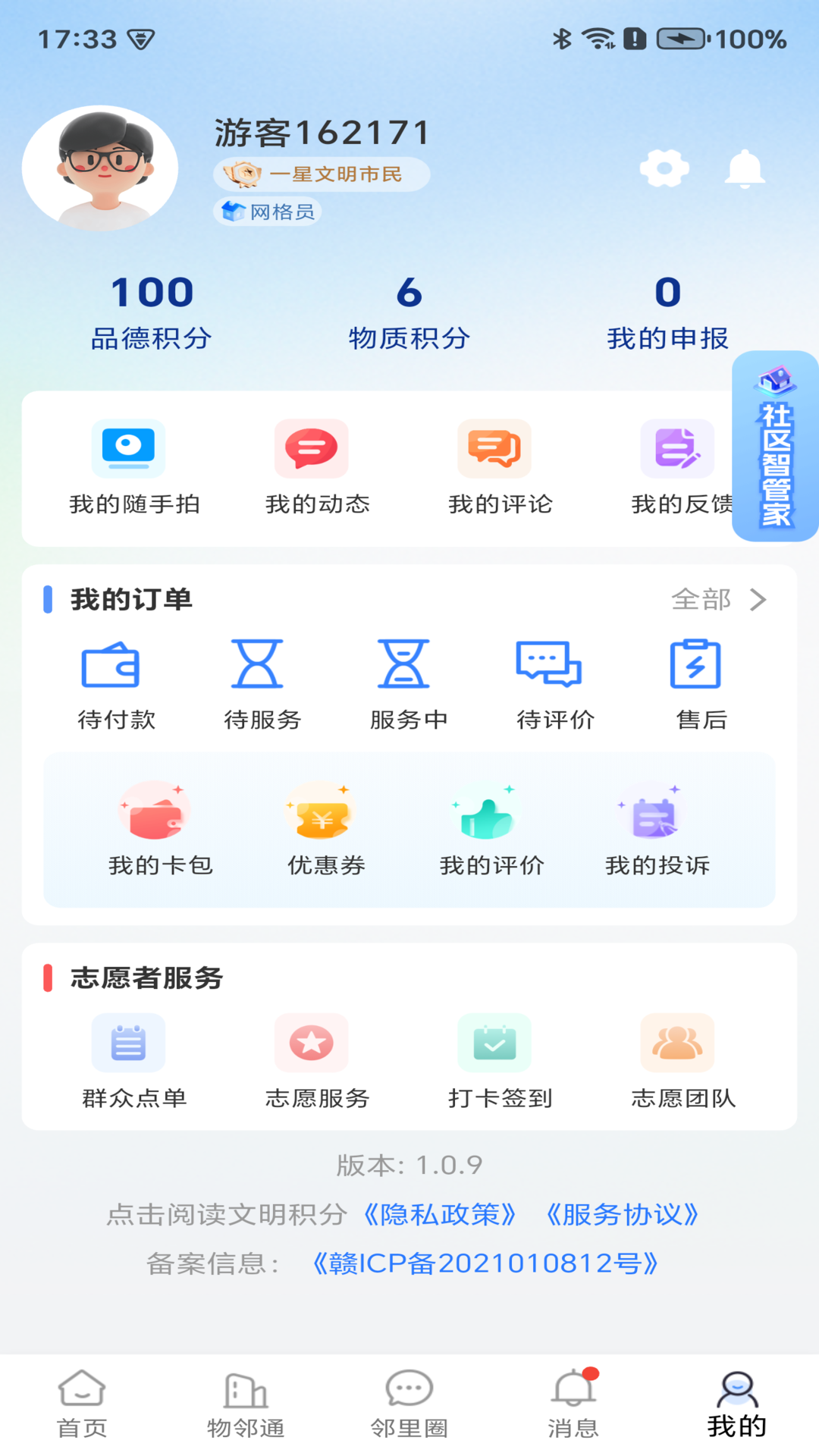819x1456 pixels.
Task: Open the 消息 messages tab
Action: (x=573, y=1403)
